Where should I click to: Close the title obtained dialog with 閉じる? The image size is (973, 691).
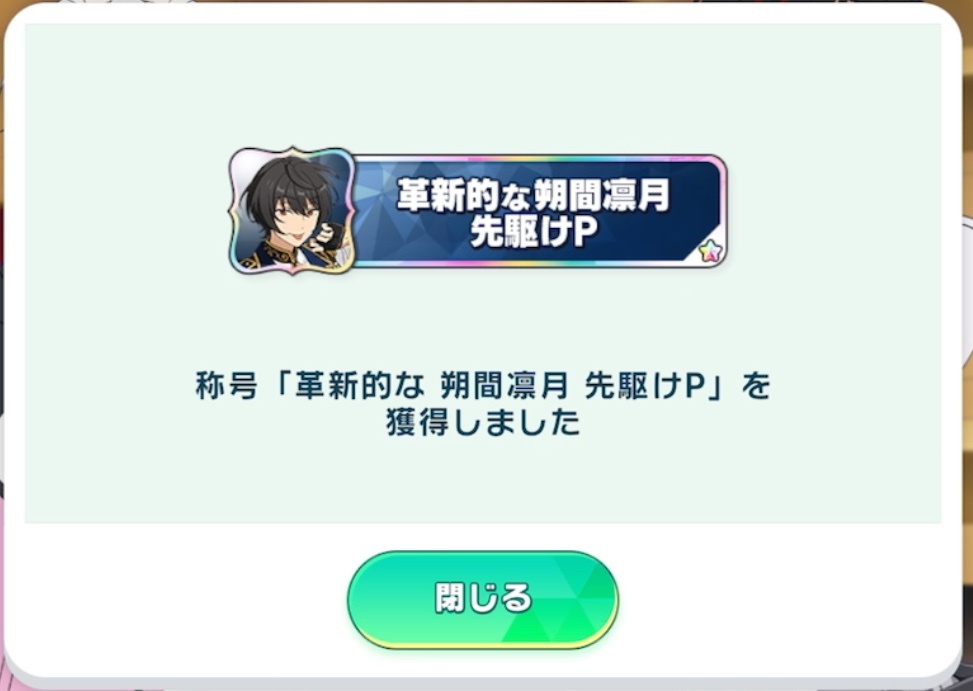pyautogui.click(x=483, y=599)
